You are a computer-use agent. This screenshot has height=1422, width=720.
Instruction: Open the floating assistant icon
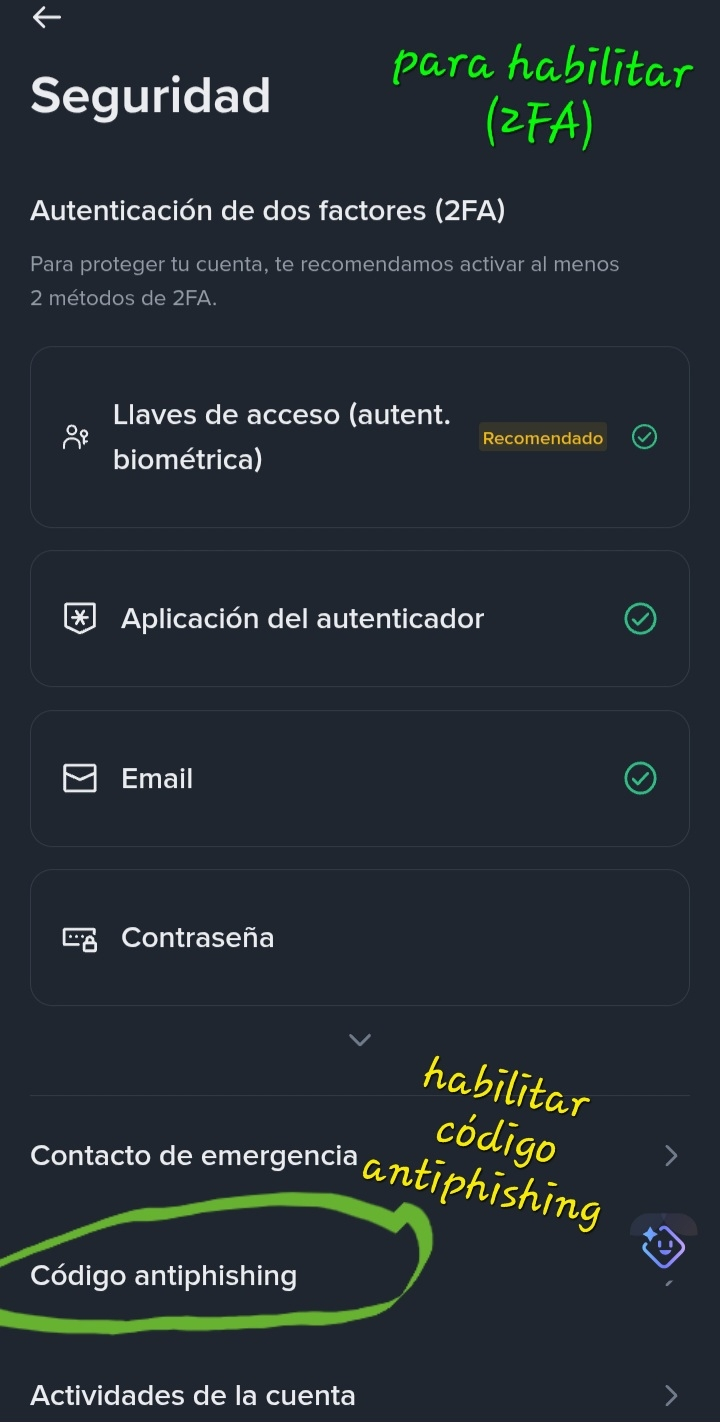(663, 1246)
